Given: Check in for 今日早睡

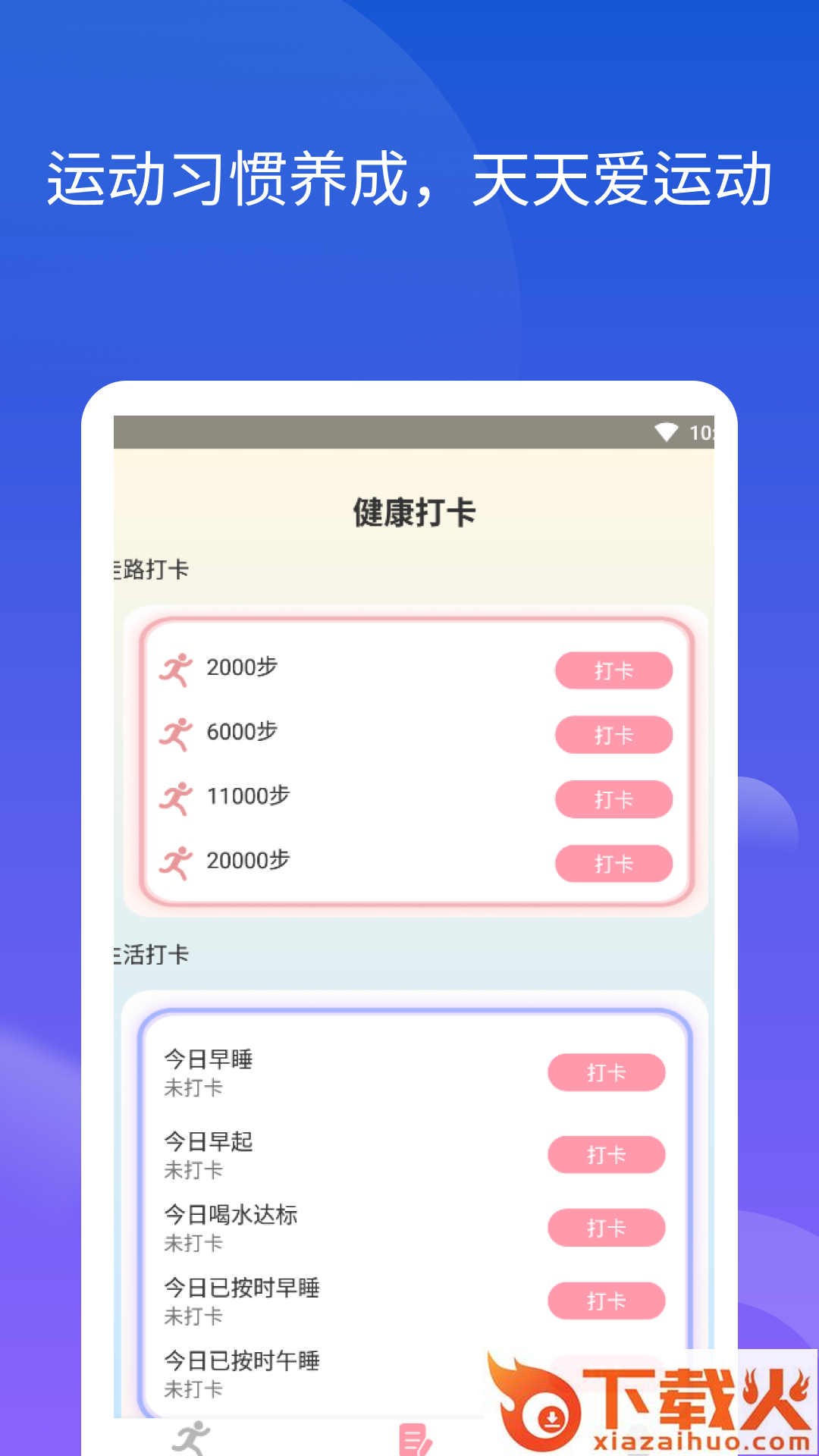Looking at the screenshot, I should click(x=607, y=1072).
